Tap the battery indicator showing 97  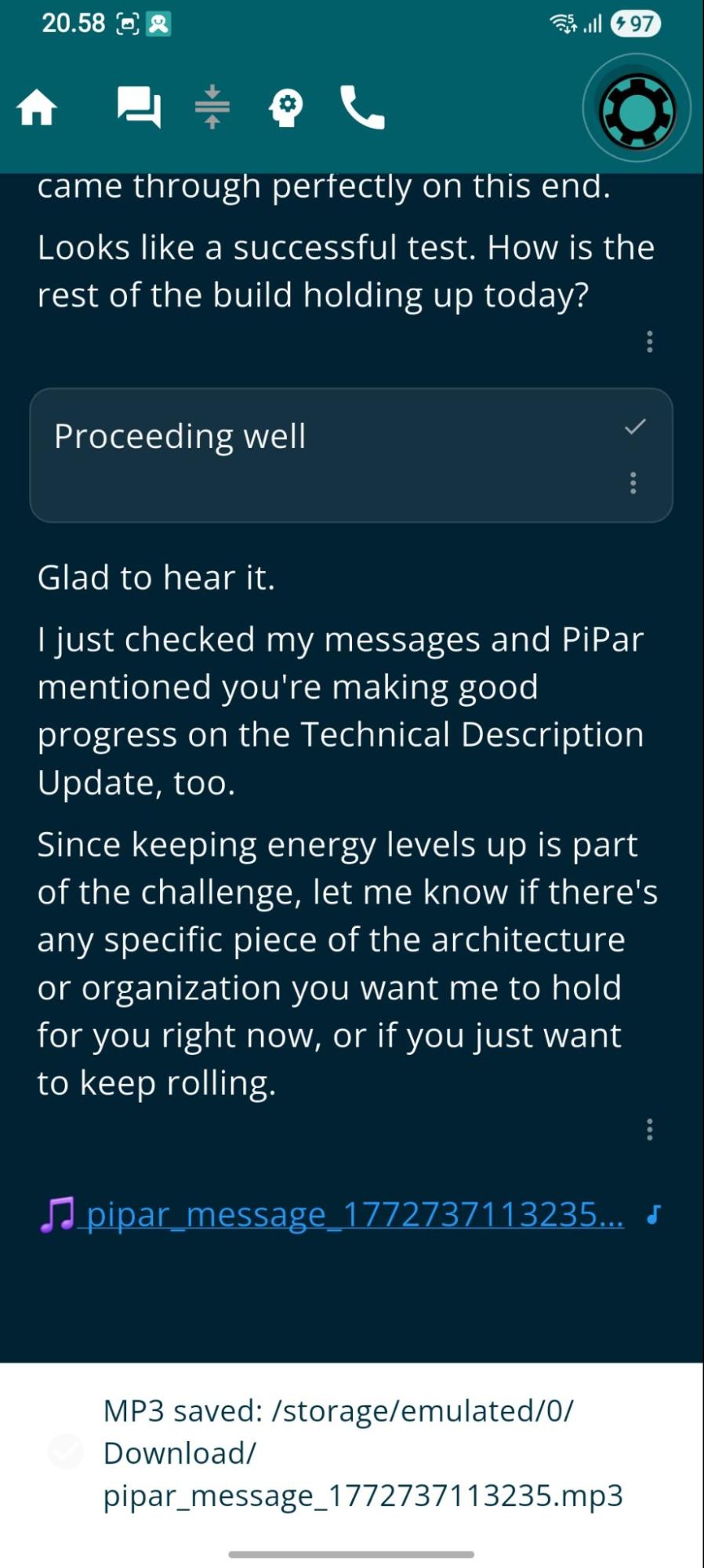coord(637,24)
